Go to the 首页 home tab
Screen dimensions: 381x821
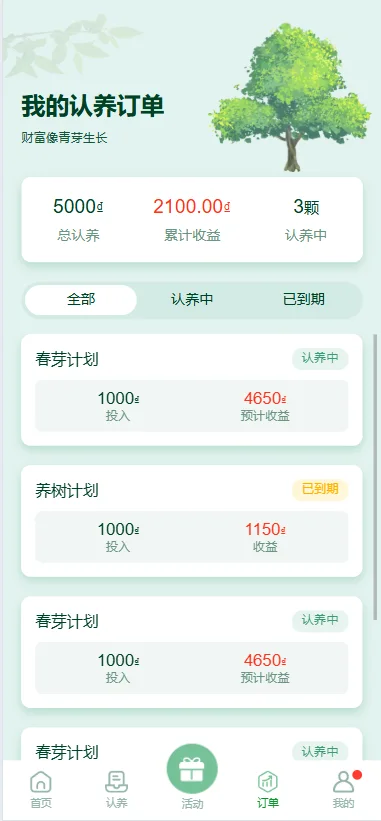tap(41, 790)
